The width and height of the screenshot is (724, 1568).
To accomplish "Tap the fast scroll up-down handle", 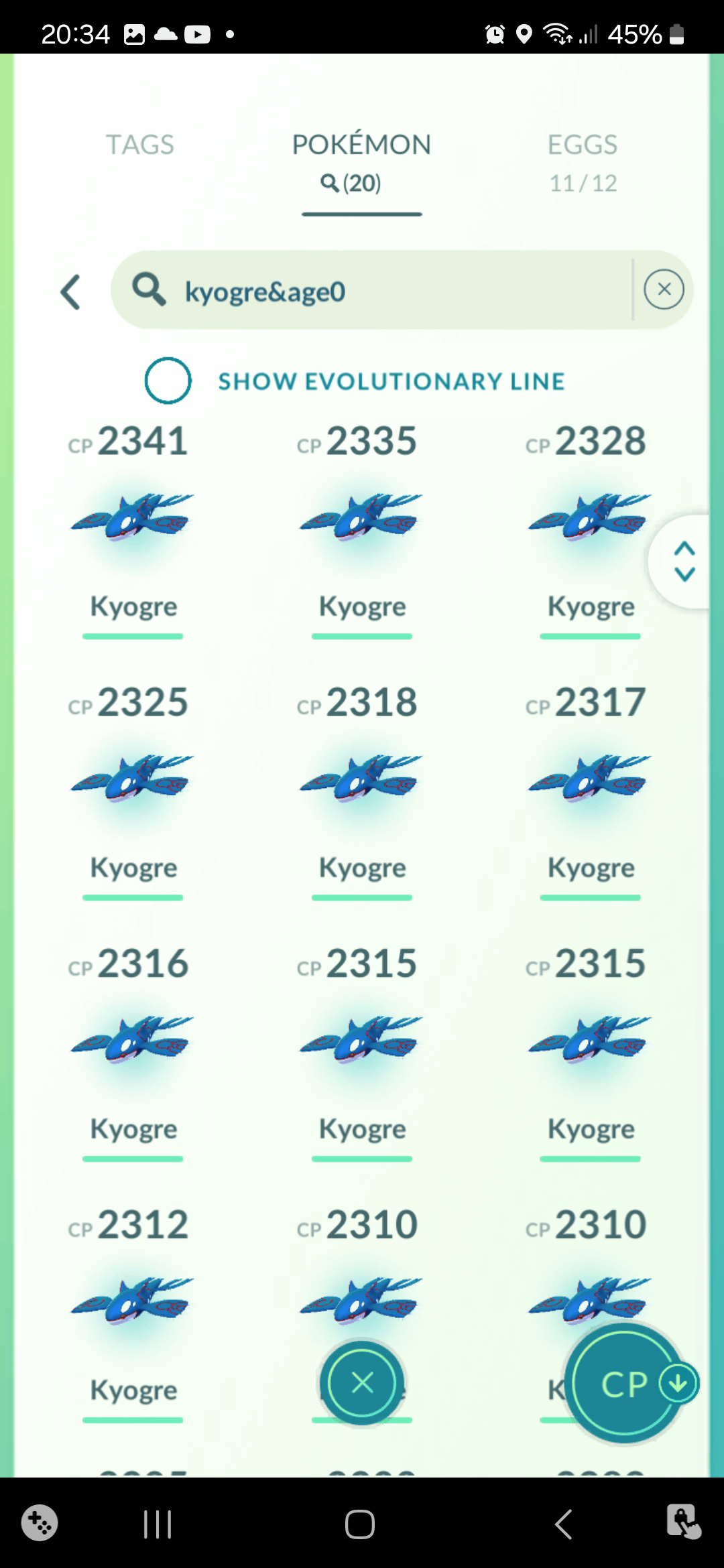I will pos(684,562).
